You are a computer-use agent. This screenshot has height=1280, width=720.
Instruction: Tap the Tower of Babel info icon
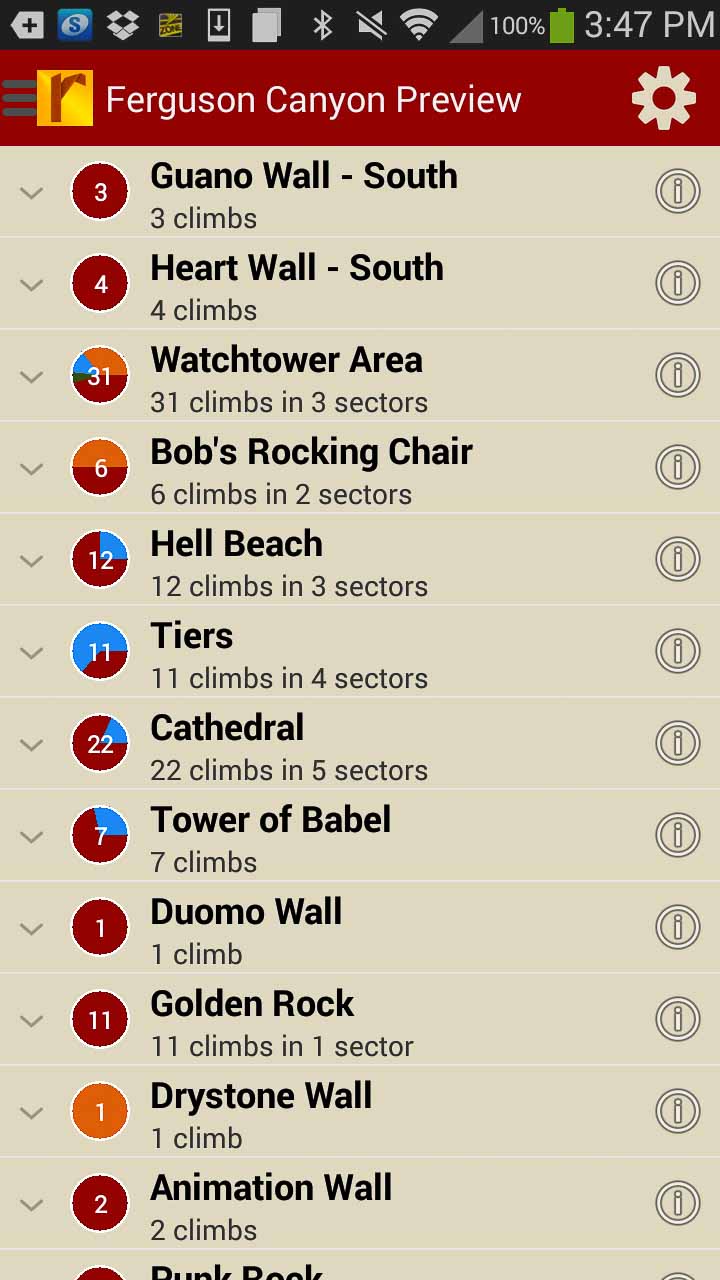coord(677,836)
